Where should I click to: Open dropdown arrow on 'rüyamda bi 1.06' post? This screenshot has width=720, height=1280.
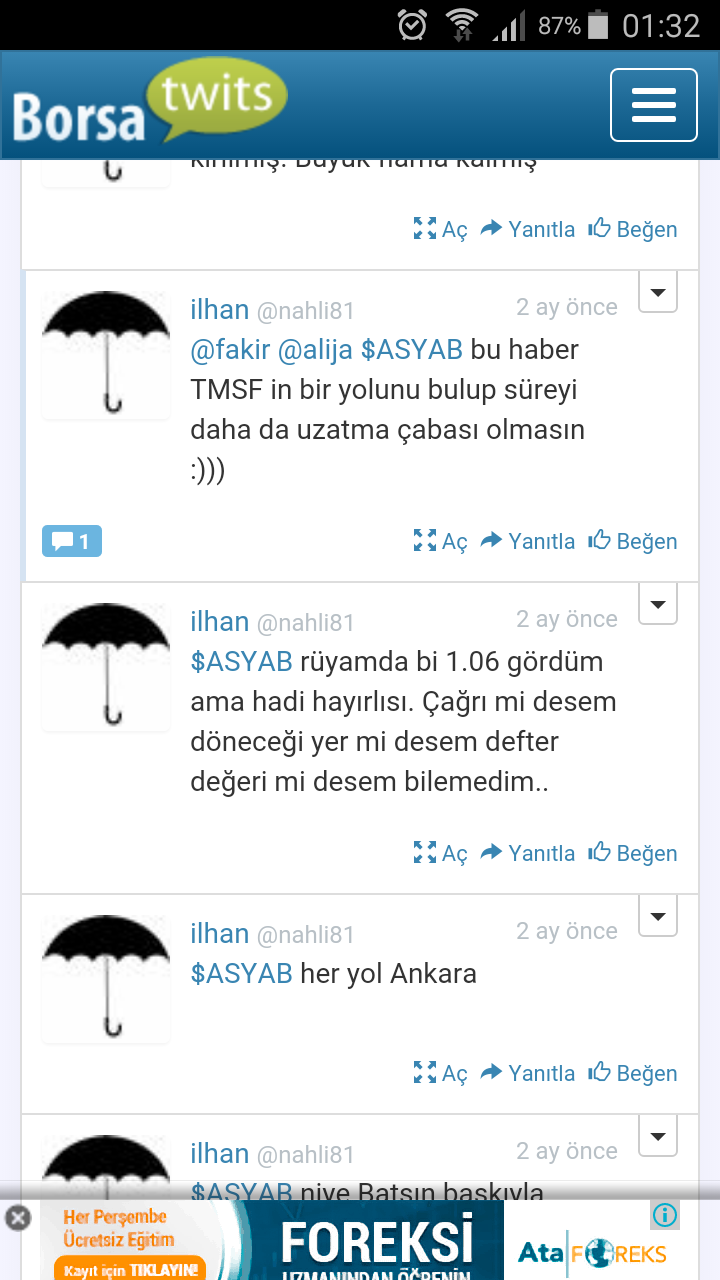pos(658,604)
